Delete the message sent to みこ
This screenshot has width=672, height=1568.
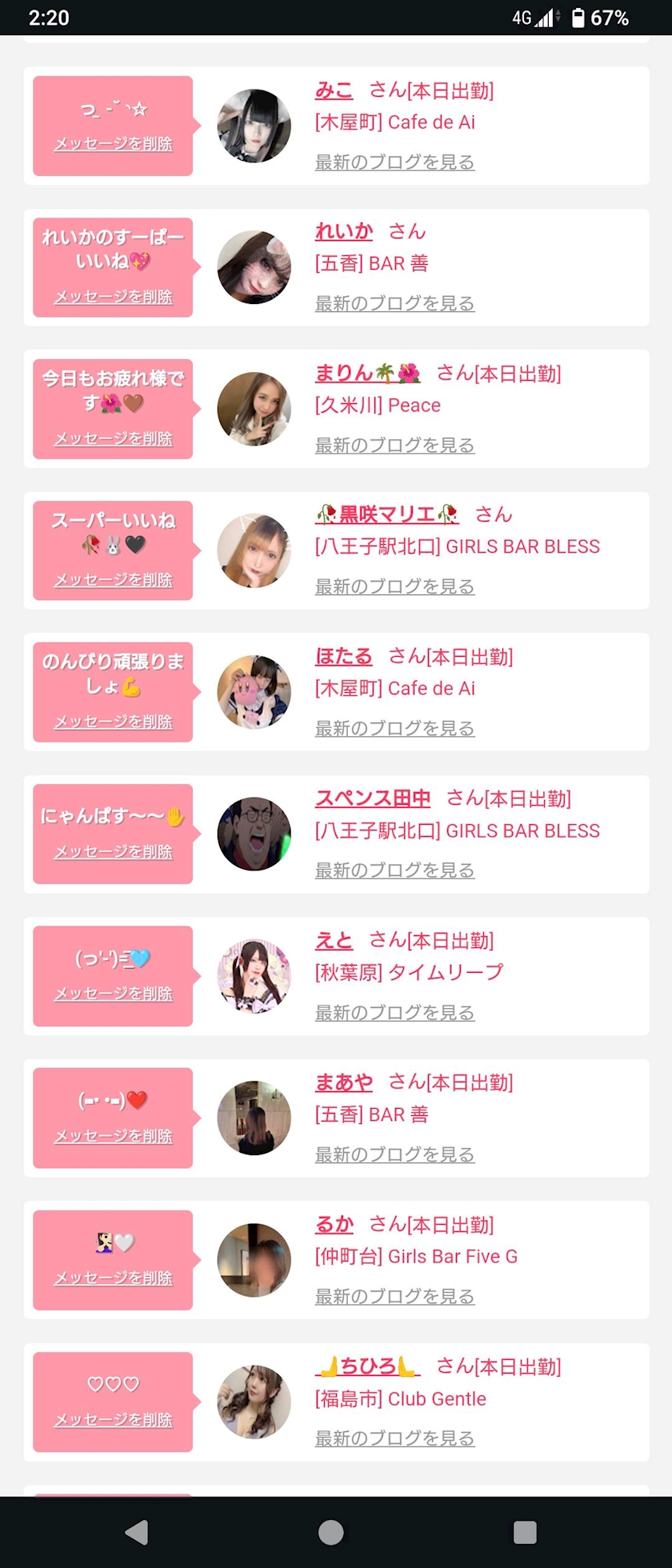pos(113,144)
